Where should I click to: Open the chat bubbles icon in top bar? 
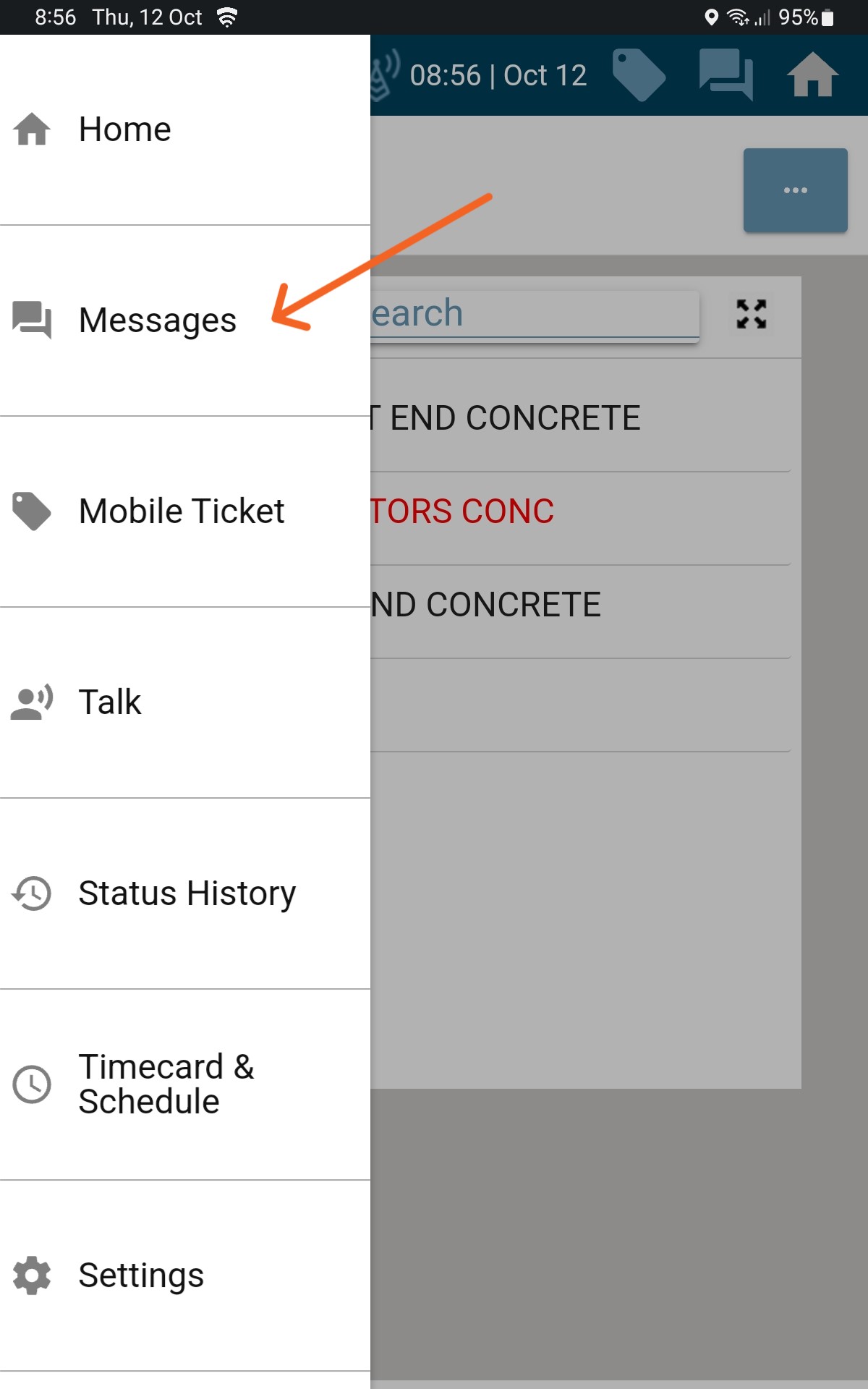point(726,75)
